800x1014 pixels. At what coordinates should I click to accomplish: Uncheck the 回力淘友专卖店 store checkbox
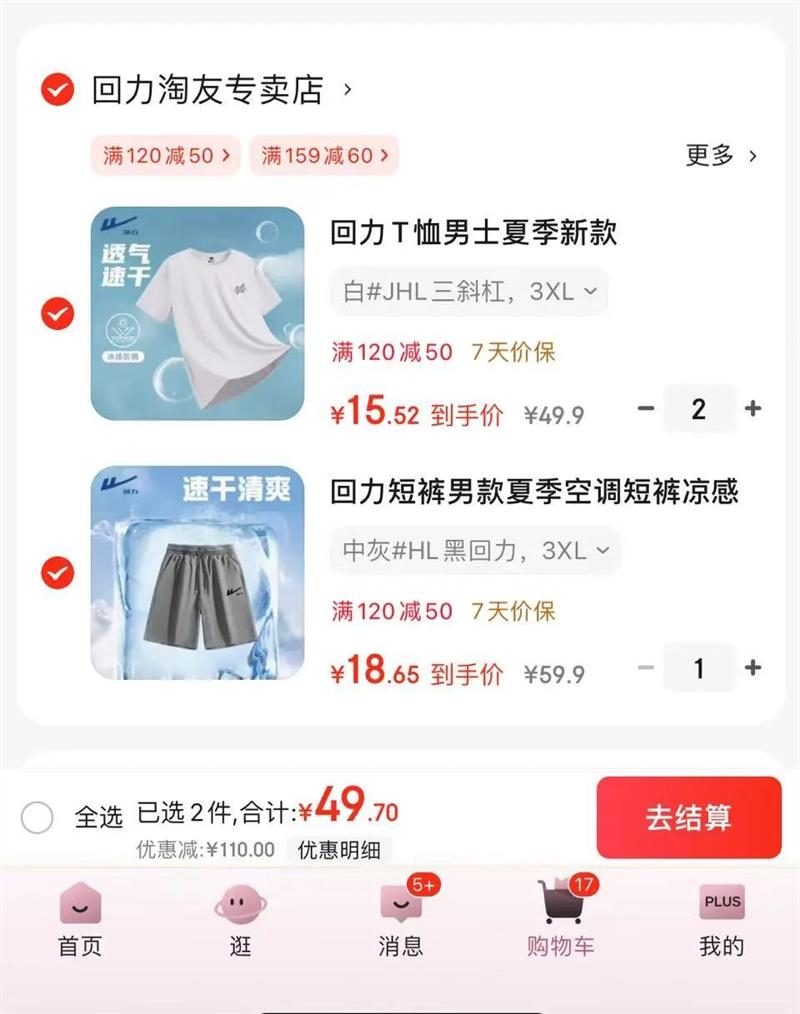click(x=58, y=89)
